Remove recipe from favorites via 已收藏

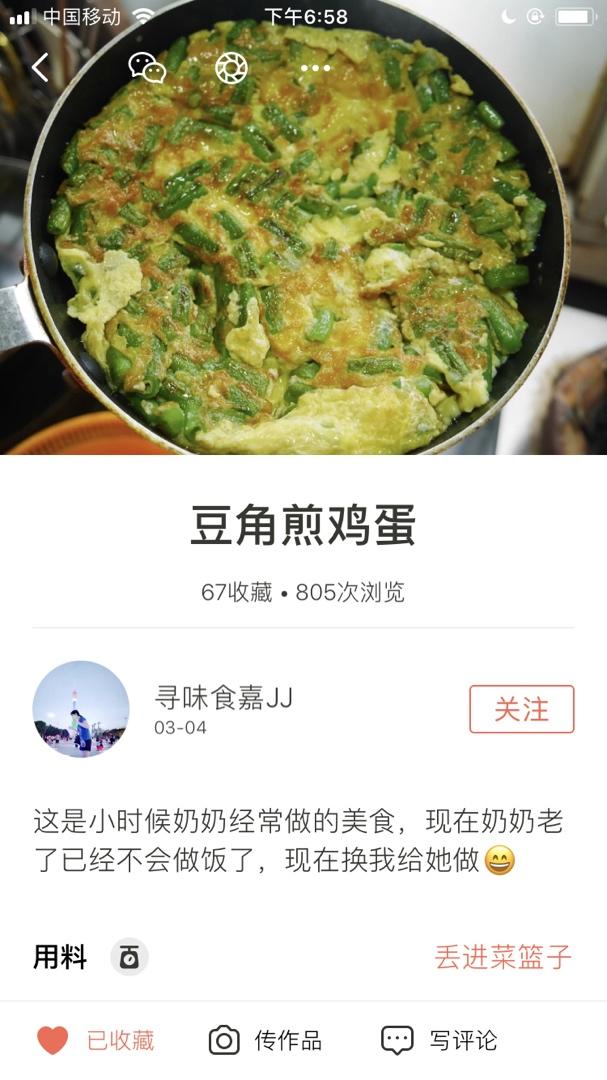pos(96,1040)
